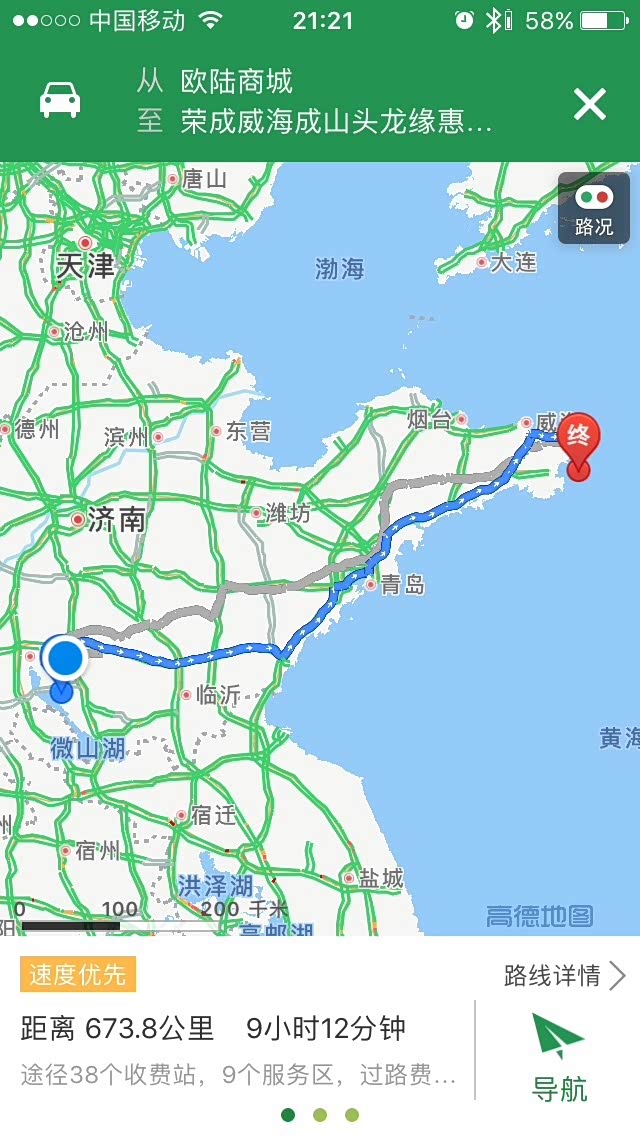This screenshot has height=1136, width=640.
Task: Tap the blue start location marker
Action: pos(65,658)
